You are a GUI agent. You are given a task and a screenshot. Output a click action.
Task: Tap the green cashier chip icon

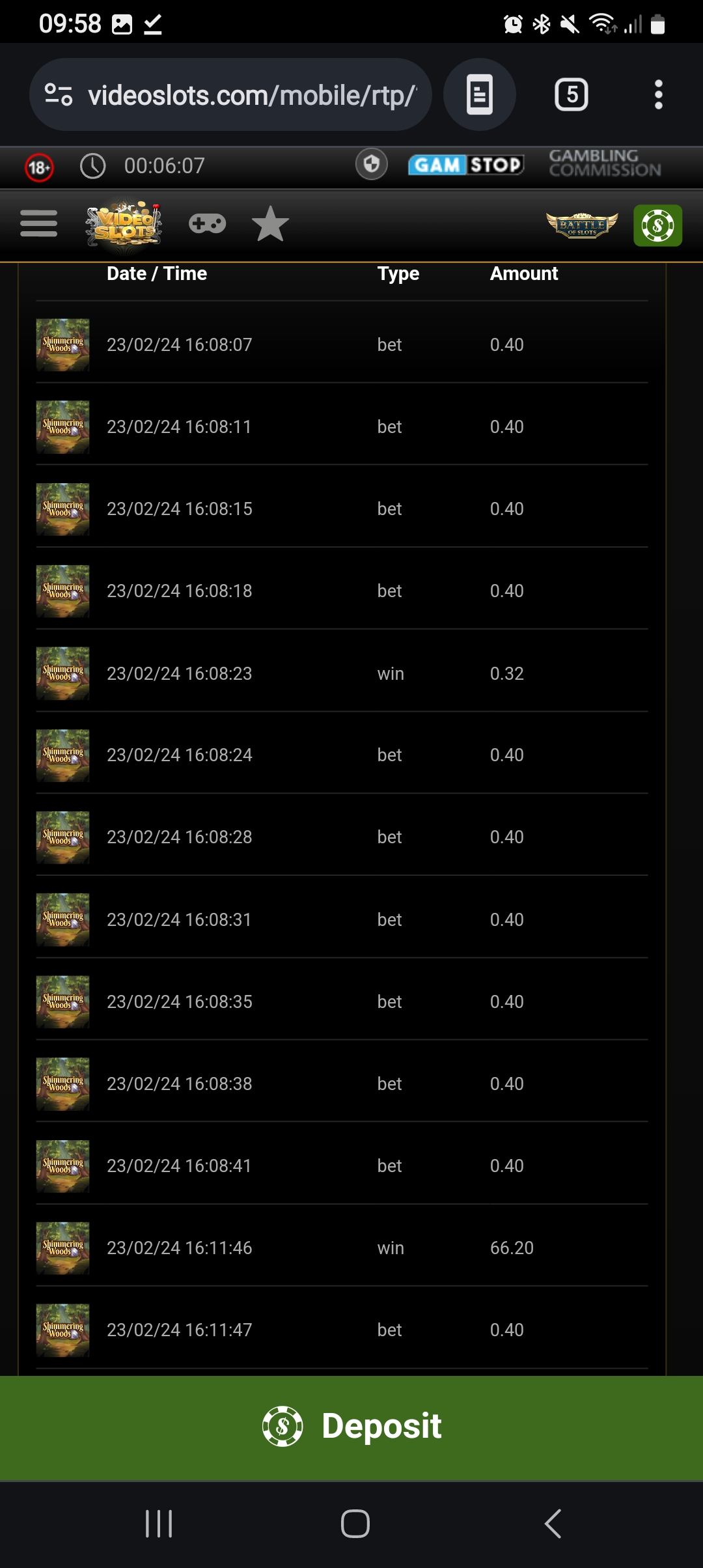(657, 225)
